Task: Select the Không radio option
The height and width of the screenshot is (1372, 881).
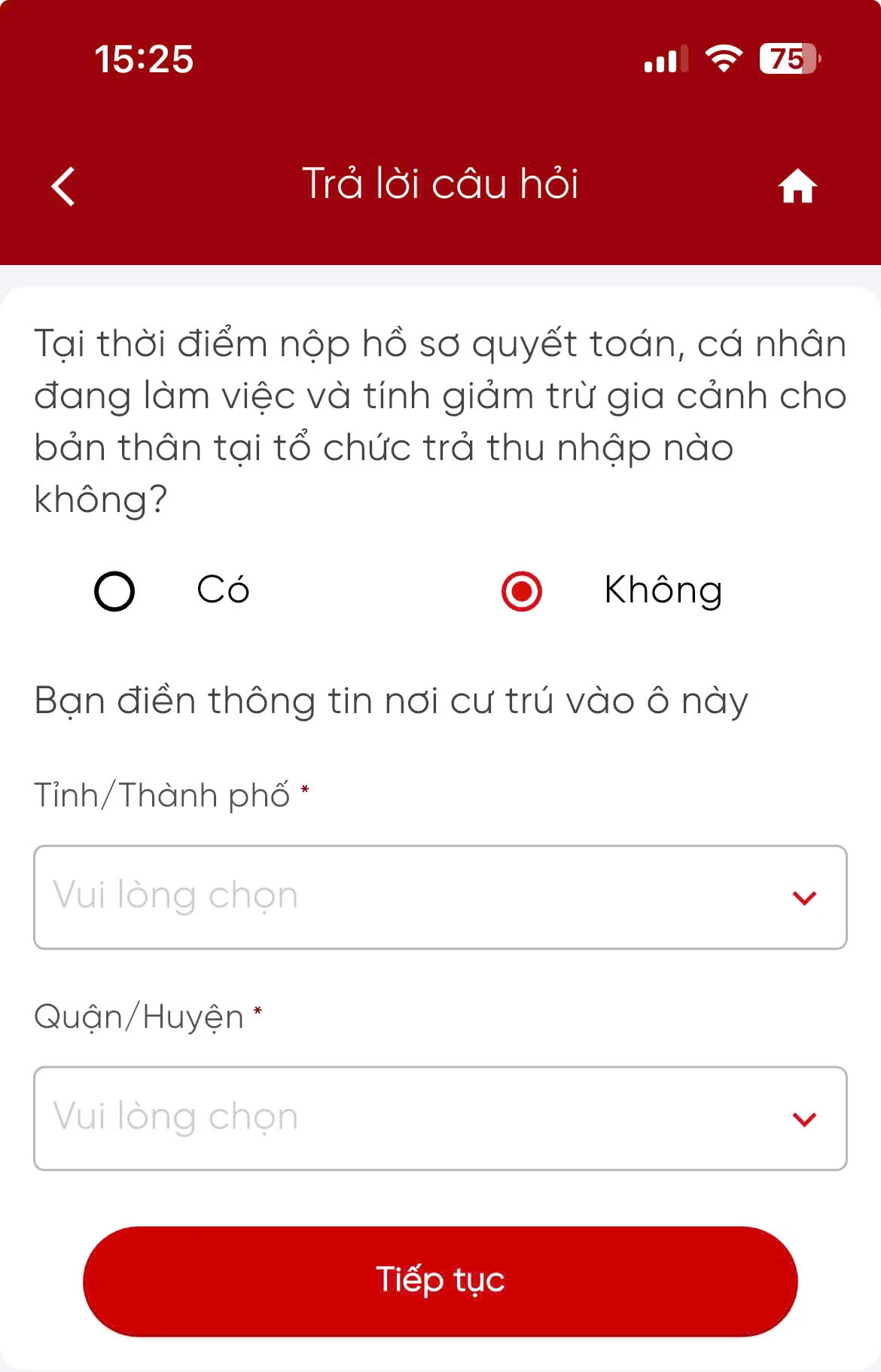Action: (x=522, y=591)
